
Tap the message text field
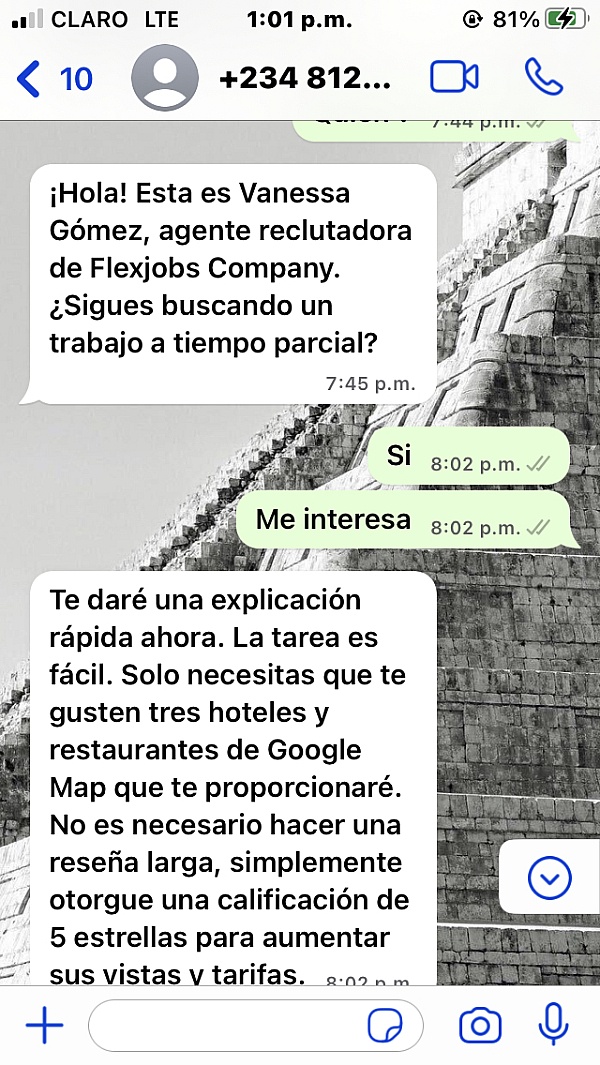tap(225, 1025)
